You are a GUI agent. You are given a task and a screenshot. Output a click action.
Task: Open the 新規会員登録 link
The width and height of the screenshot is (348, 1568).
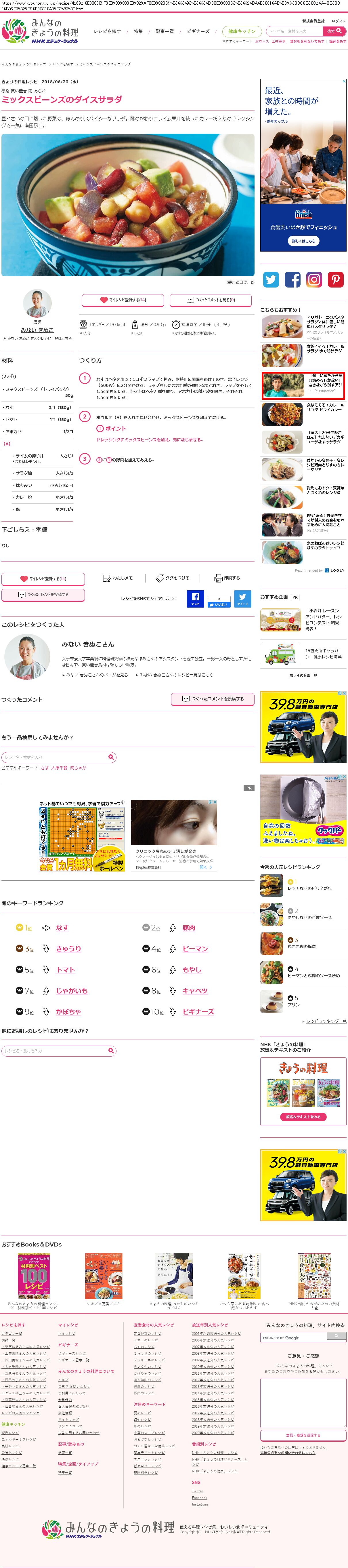tap(313, 21)
